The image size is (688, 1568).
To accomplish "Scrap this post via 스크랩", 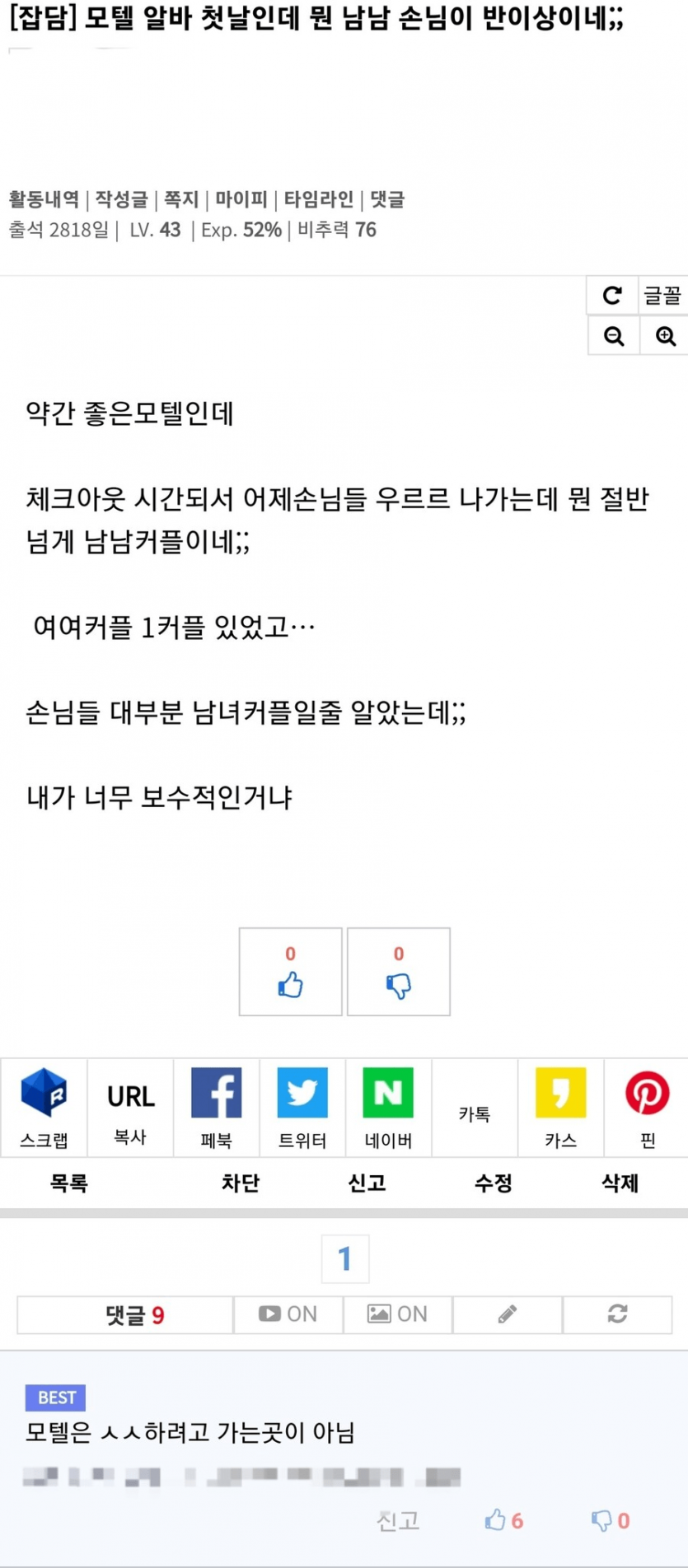I will coord(44,1108).
